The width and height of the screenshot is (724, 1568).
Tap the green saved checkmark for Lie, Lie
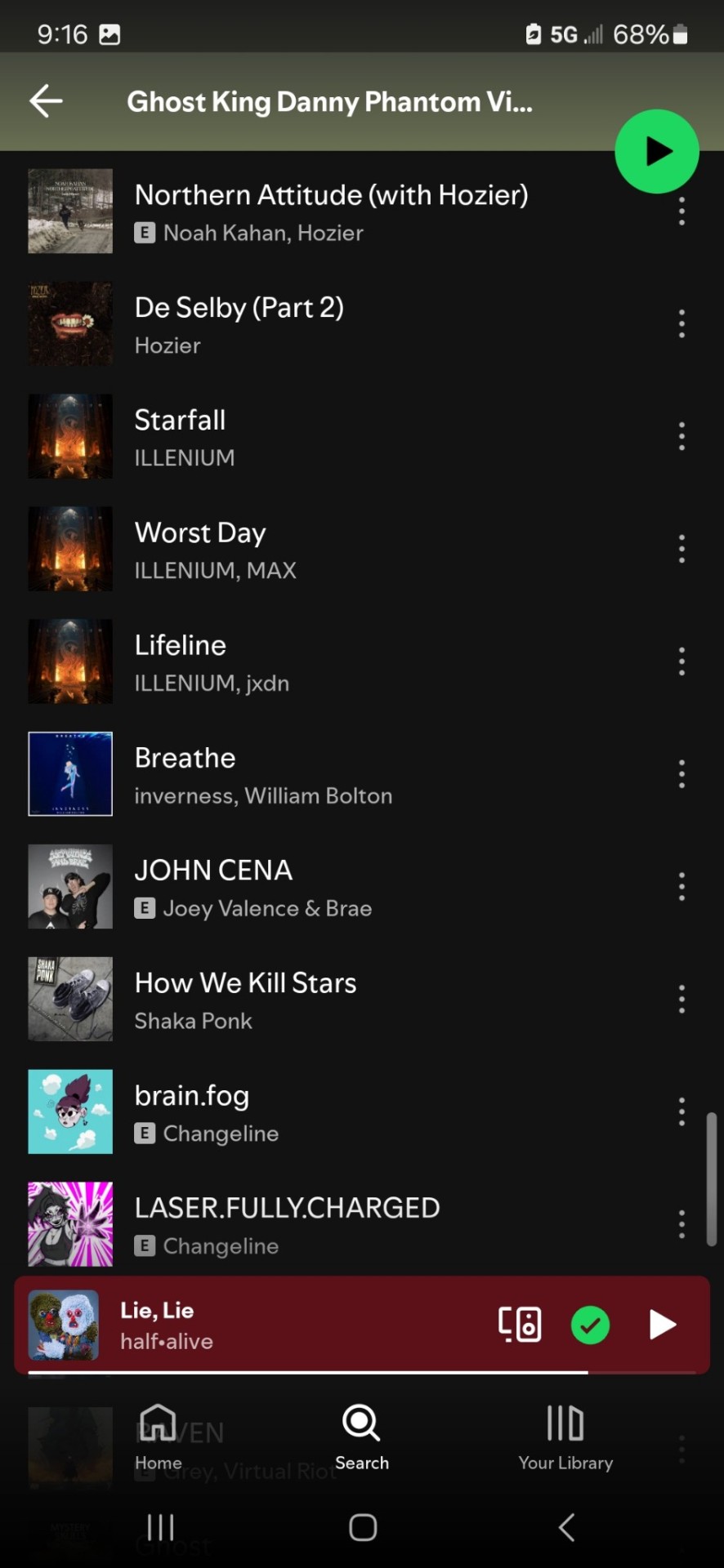[x=590, y=1325]
